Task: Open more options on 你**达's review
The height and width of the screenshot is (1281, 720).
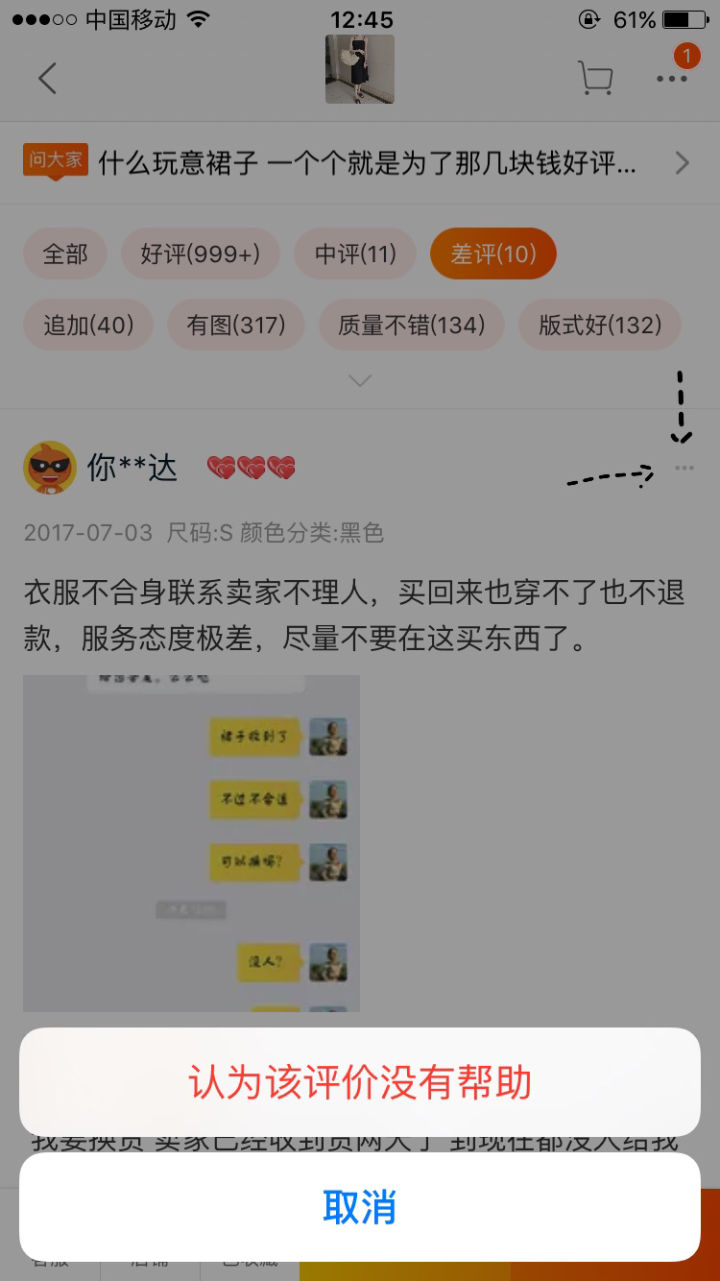Action: point(684,468)
